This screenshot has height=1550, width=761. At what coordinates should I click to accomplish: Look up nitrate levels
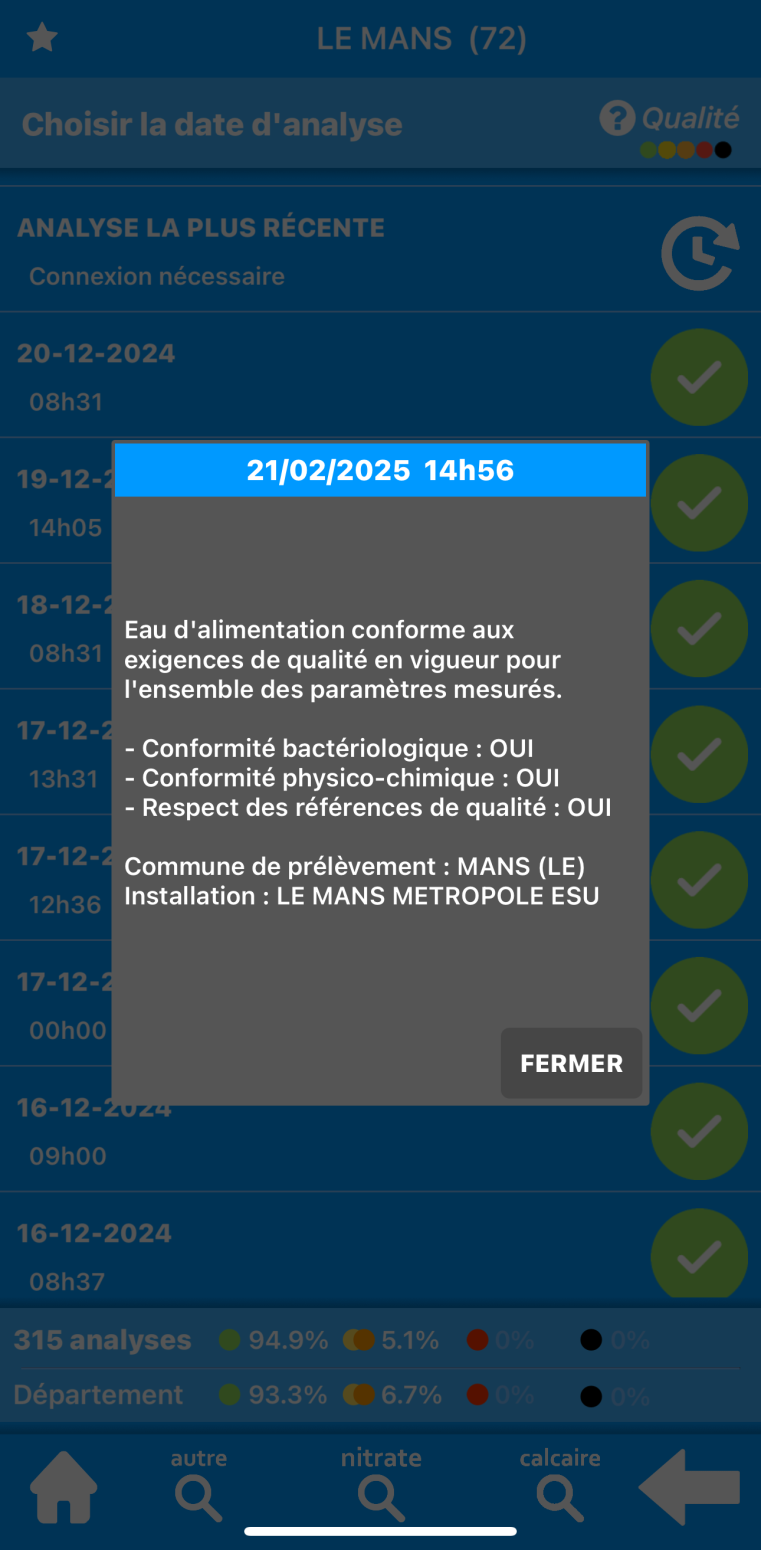[381, 1485]
